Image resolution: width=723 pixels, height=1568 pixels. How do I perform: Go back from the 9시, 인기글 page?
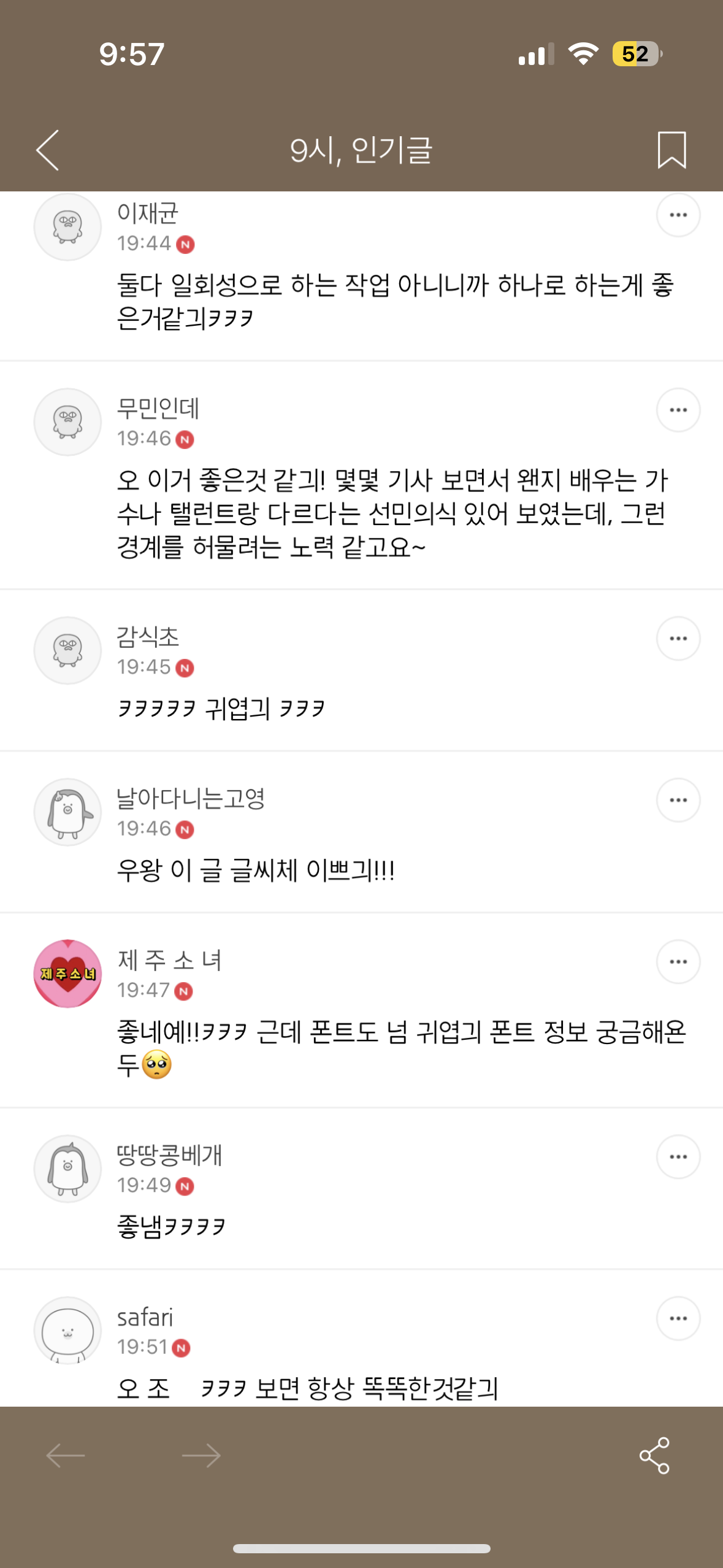47,150
